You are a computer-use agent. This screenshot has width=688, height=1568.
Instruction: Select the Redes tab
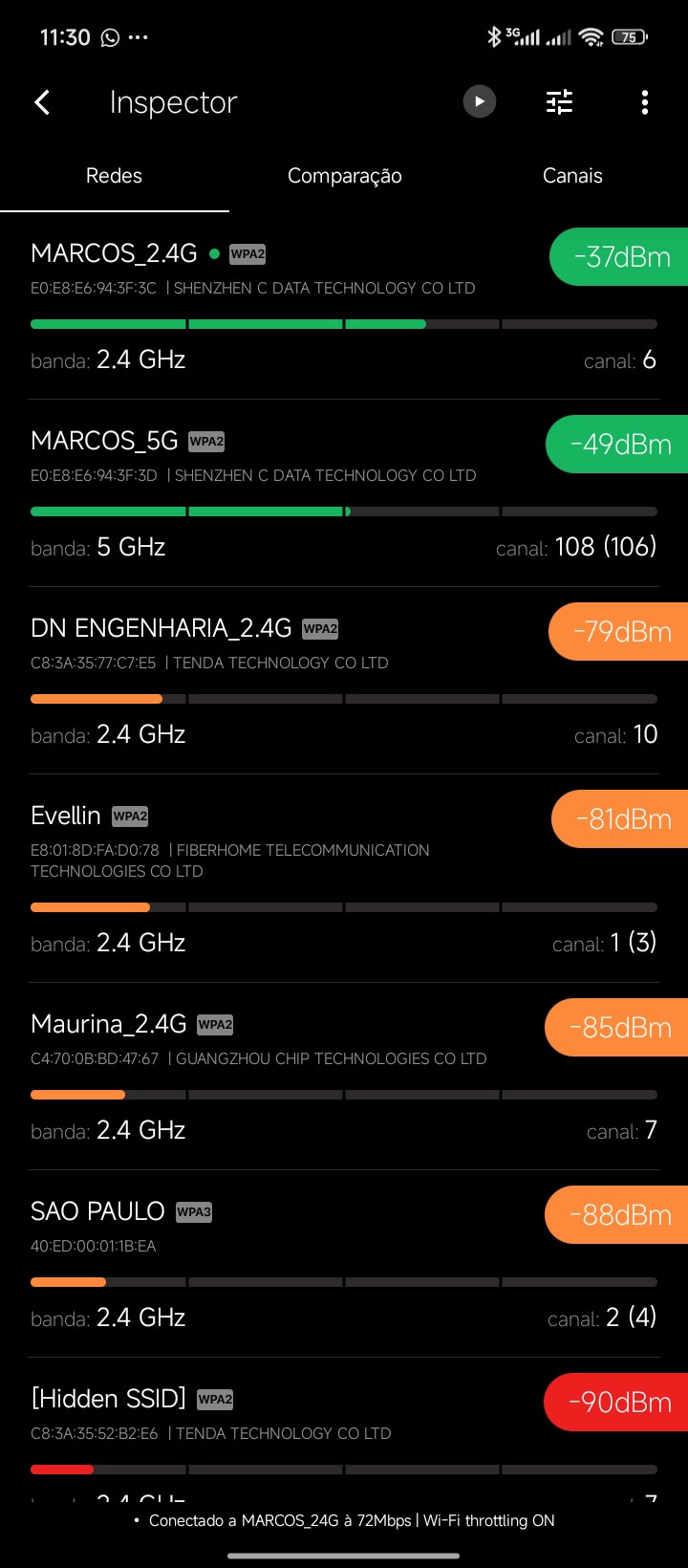(x=114, y=176)
